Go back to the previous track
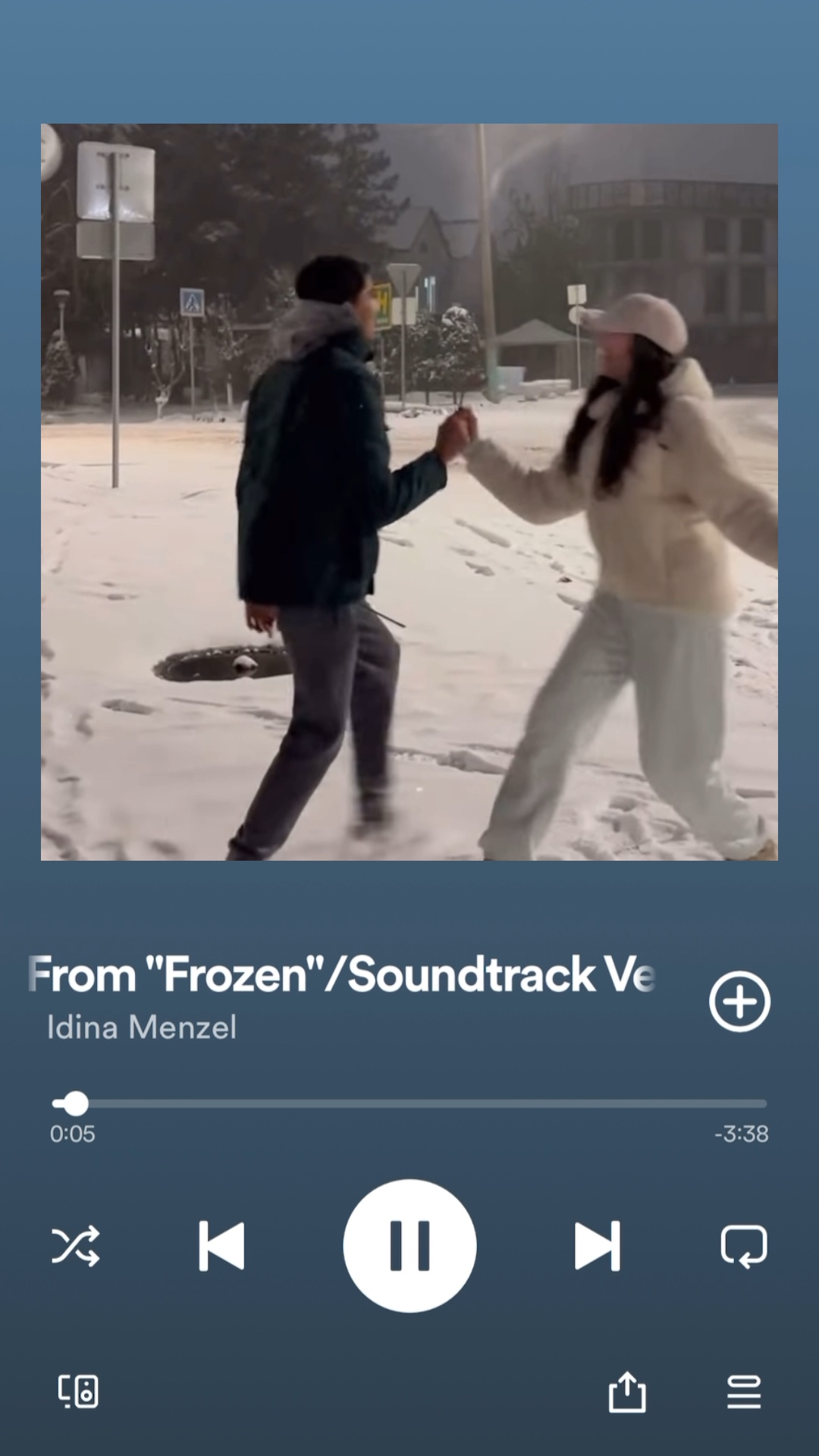 click(x=221, y=1245)
